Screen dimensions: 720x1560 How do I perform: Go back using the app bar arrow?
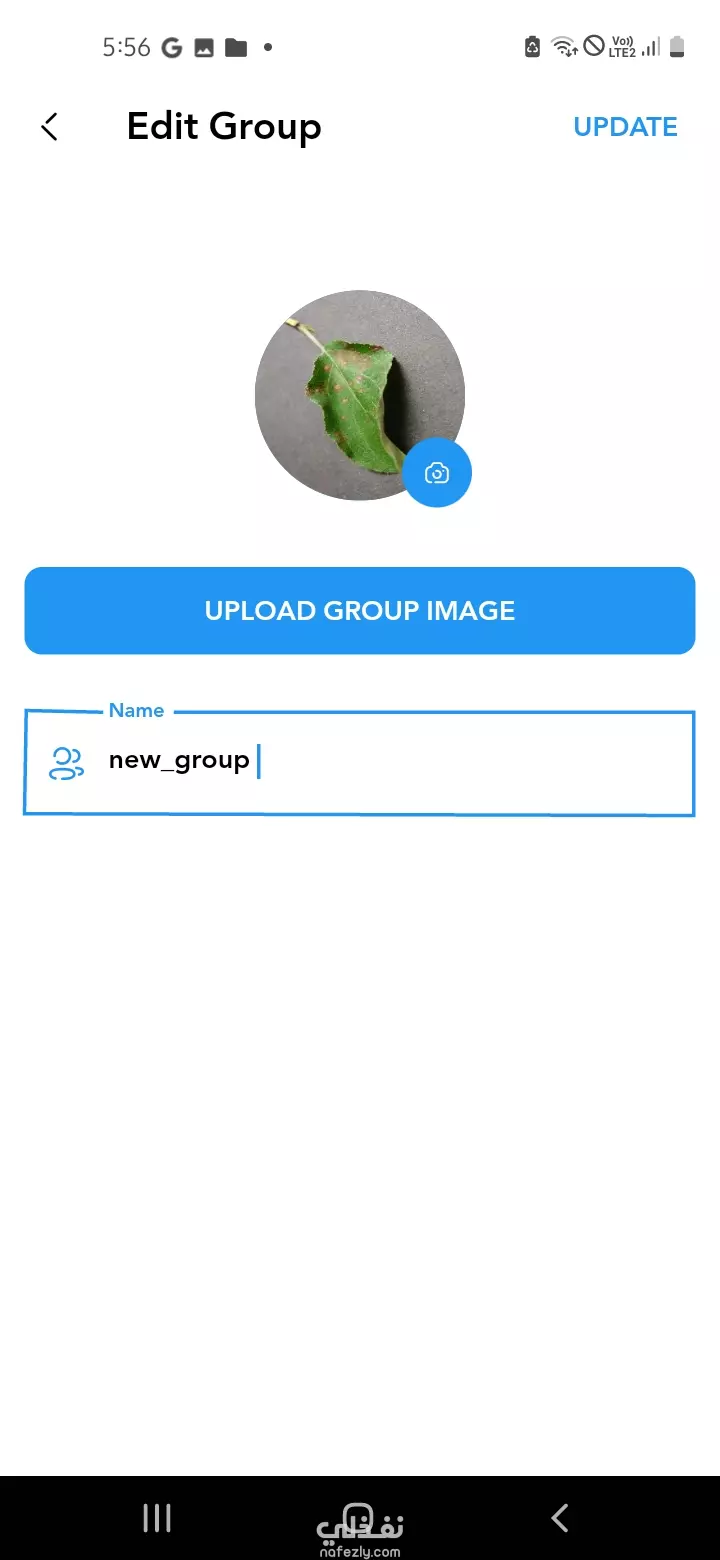(x=50, y=127)
